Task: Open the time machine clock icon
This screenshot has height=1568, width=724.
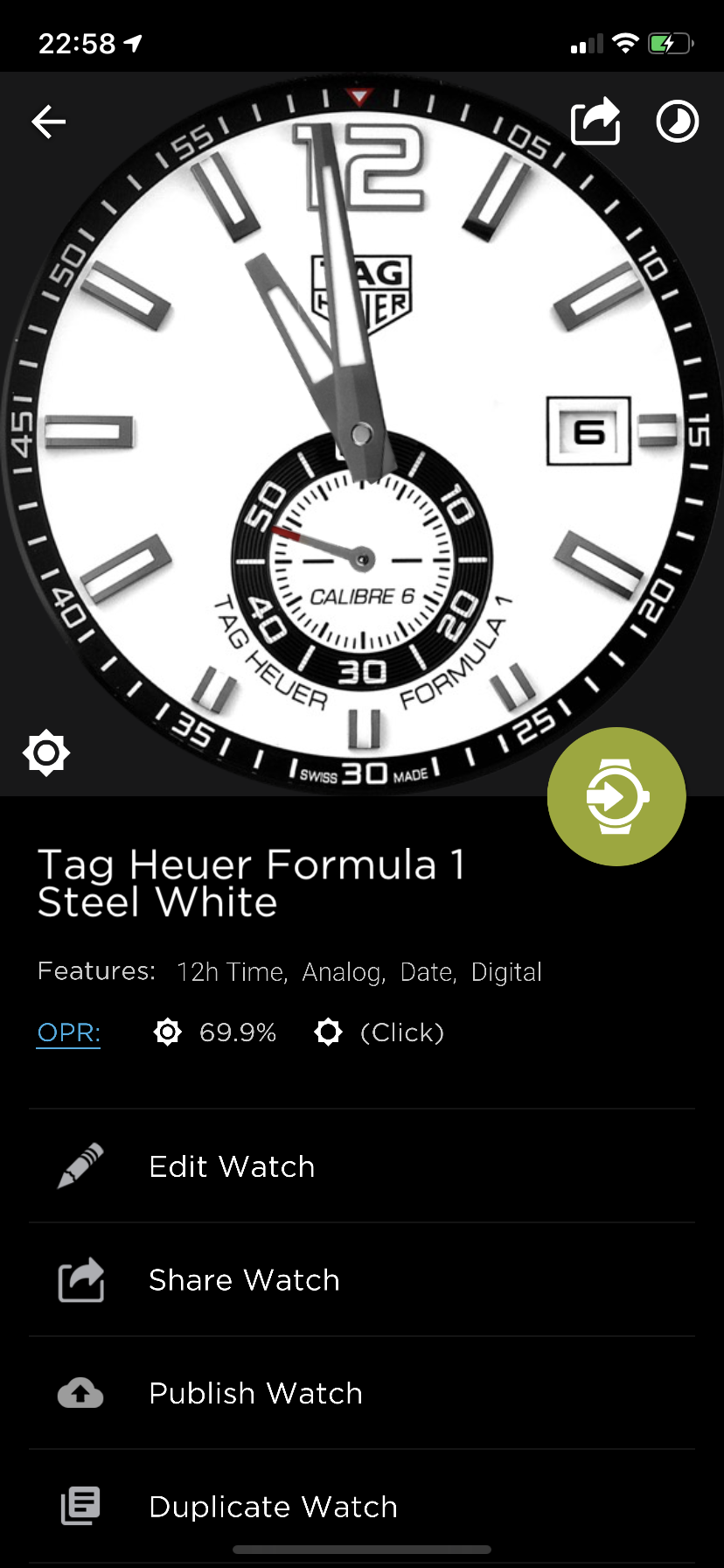Action: pos(678,122)
